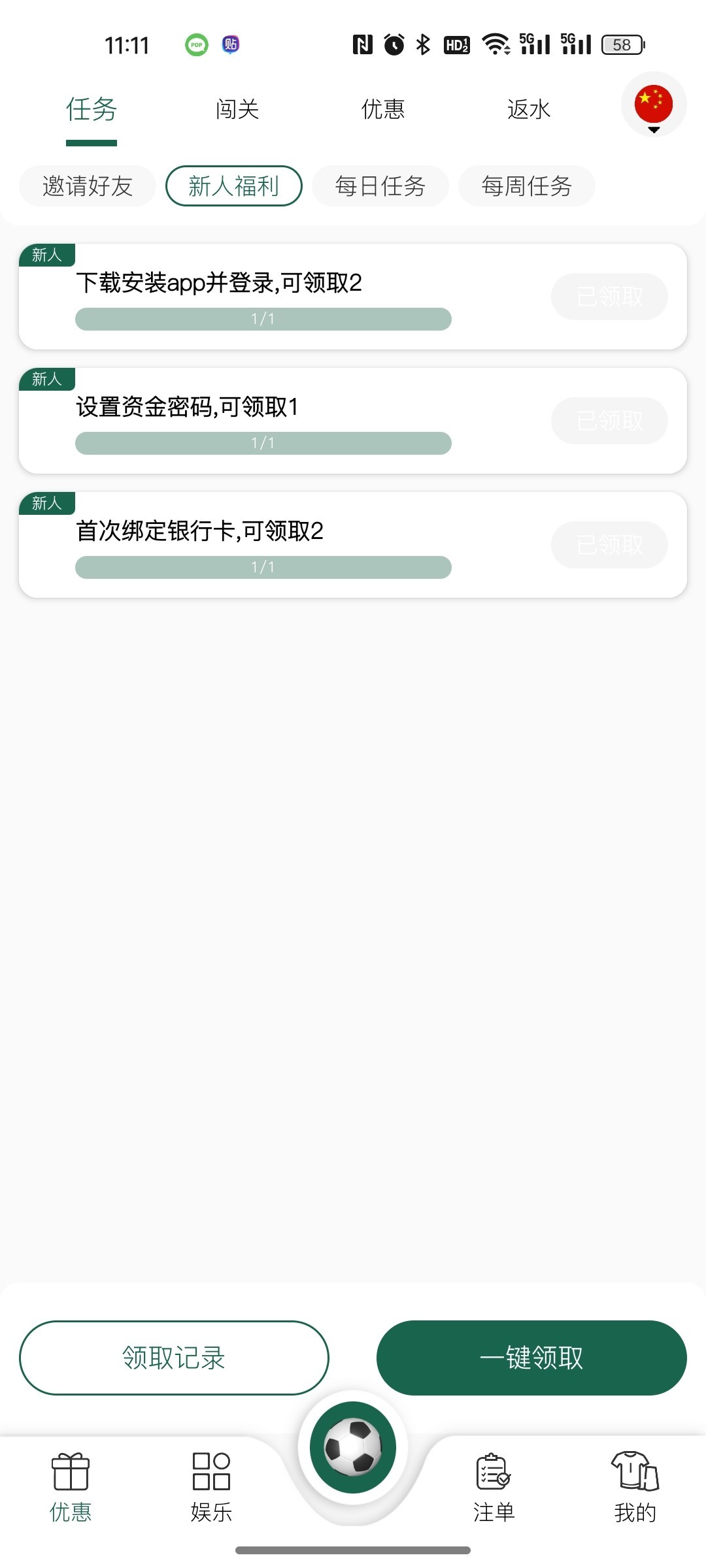Select the 邀请好友 chip
The height and width of the screenshot is (1568, 706).
point(88,186)
